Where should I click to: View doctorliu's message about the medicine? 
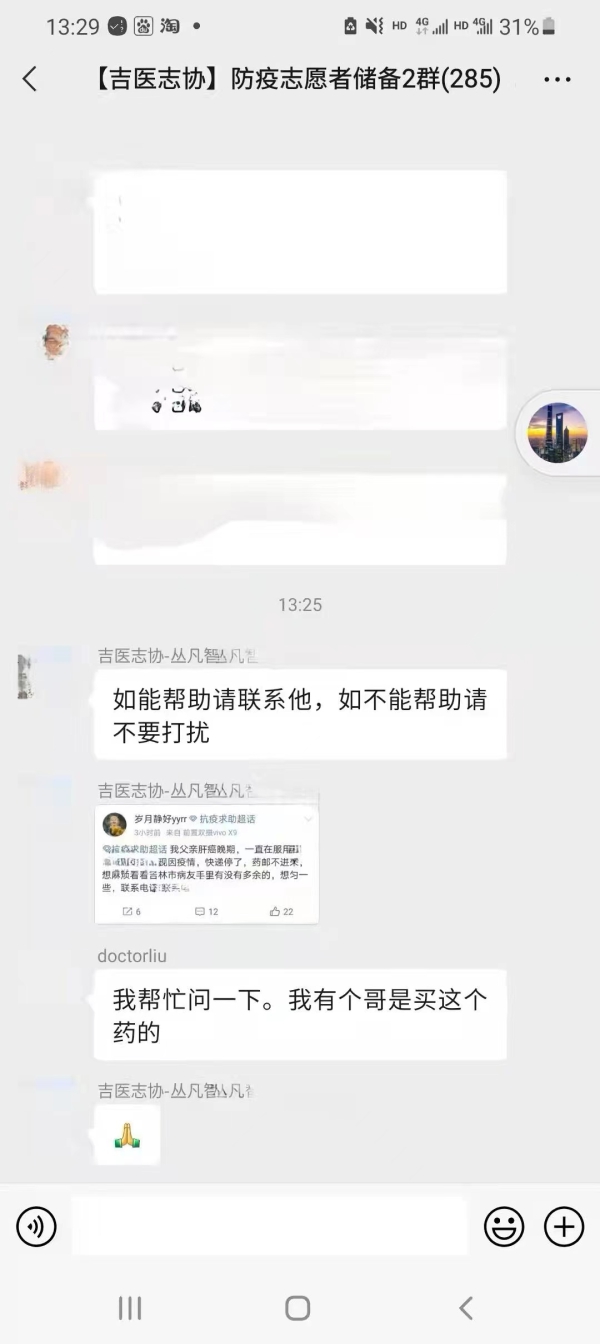(x=300, y=1015)
